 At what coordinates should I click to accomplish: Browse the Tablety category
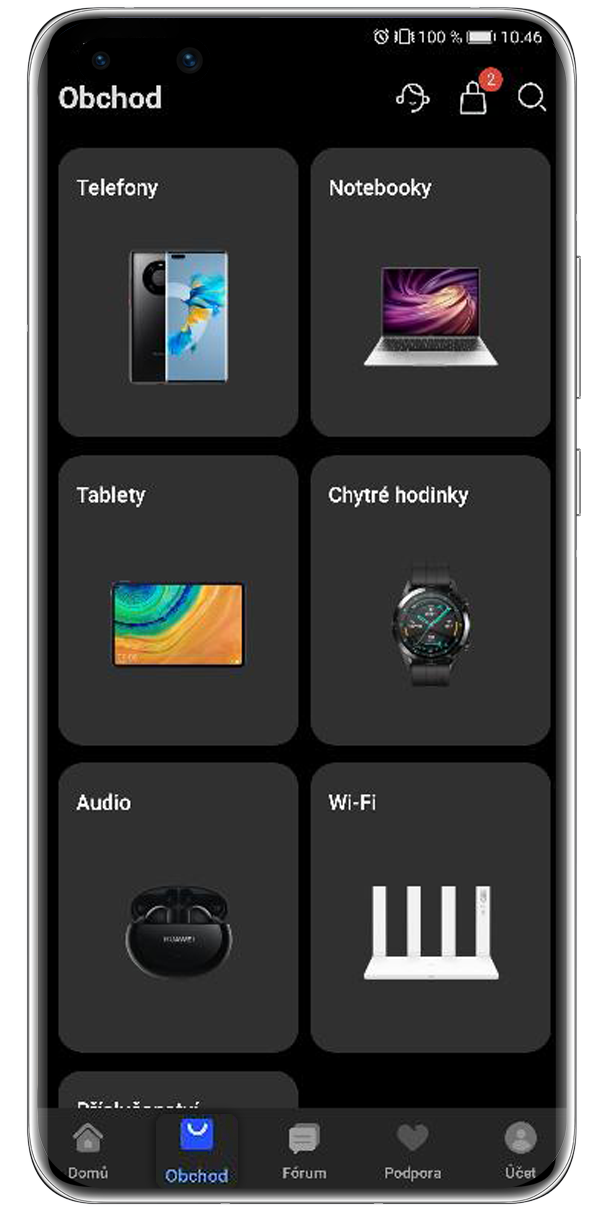pos(178,600)
